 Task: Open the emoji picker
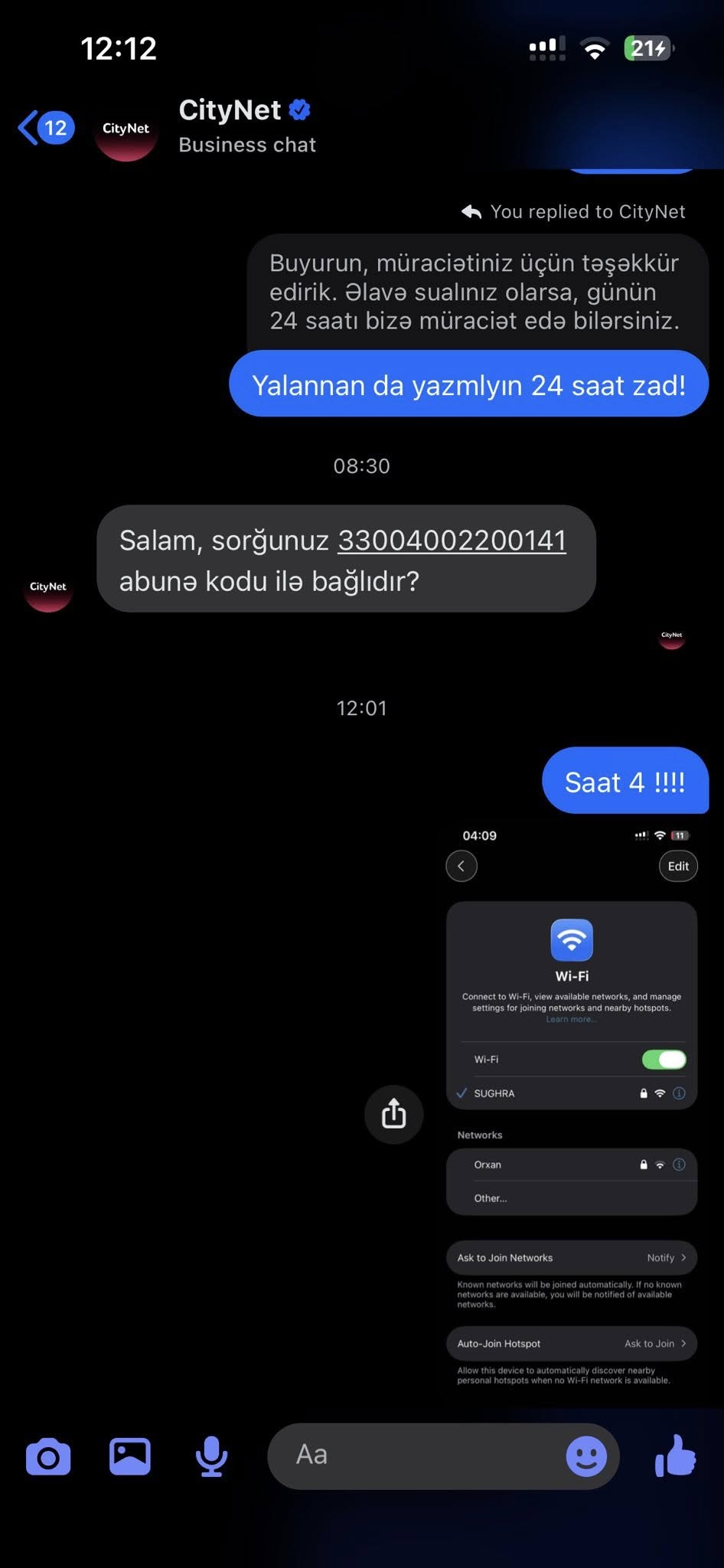(x=586, y=1455)
